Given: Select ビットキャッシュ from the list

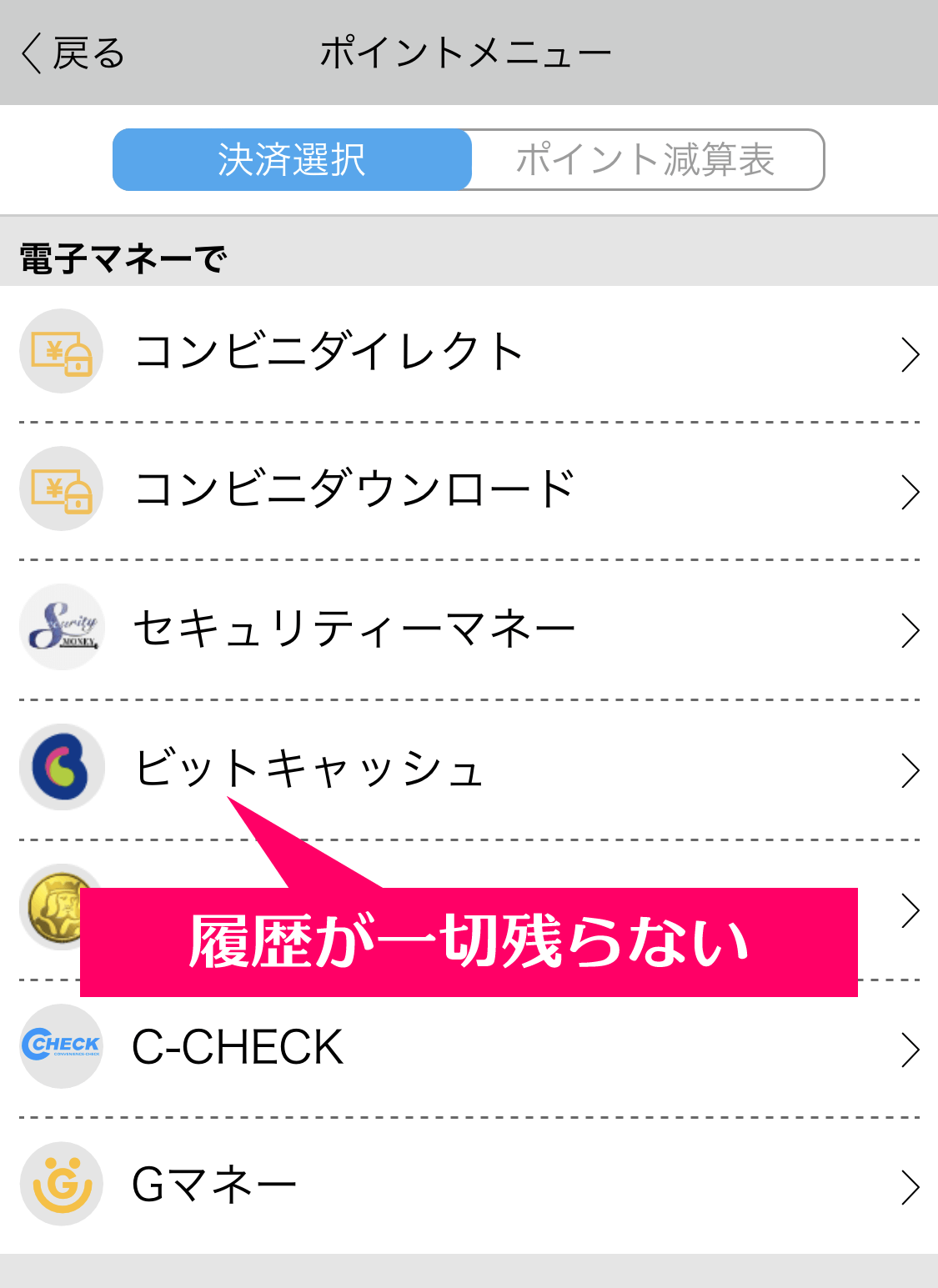Looking at the screenshot, I should tap(469, 768).
